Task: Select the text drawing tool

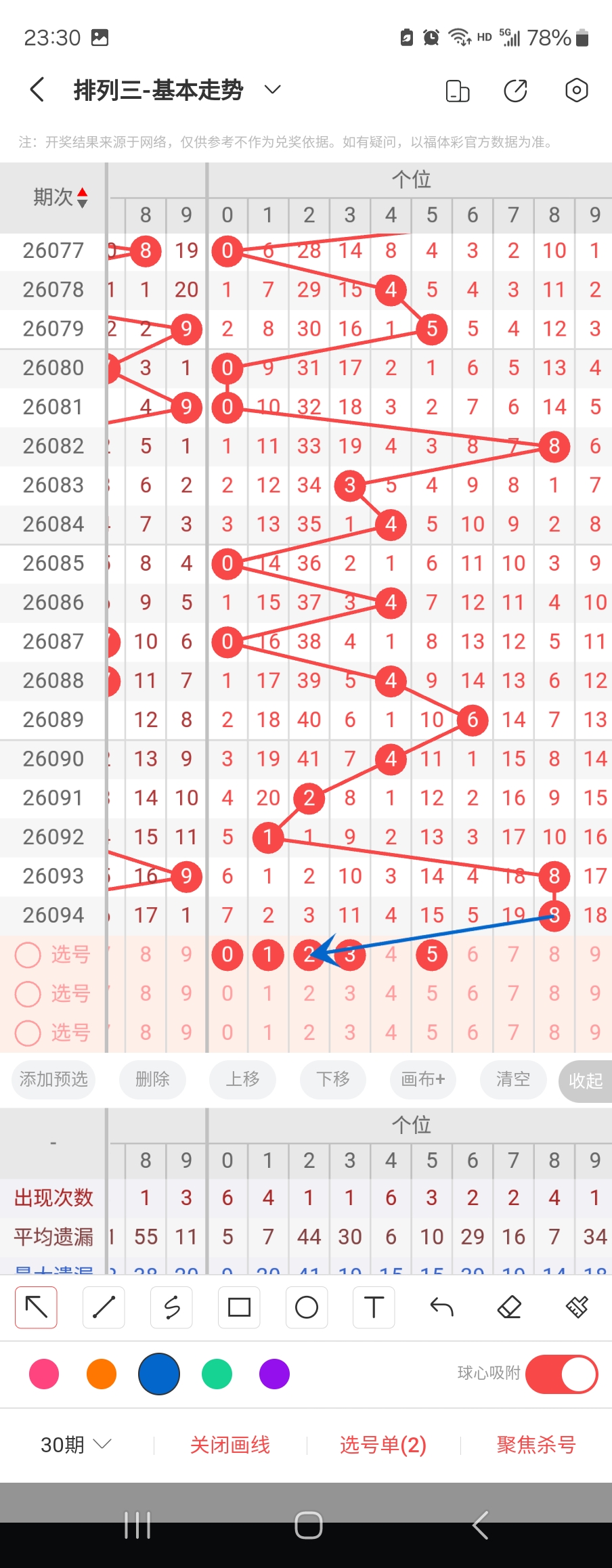Action: pyautogui.click(x=374, y=1307)
